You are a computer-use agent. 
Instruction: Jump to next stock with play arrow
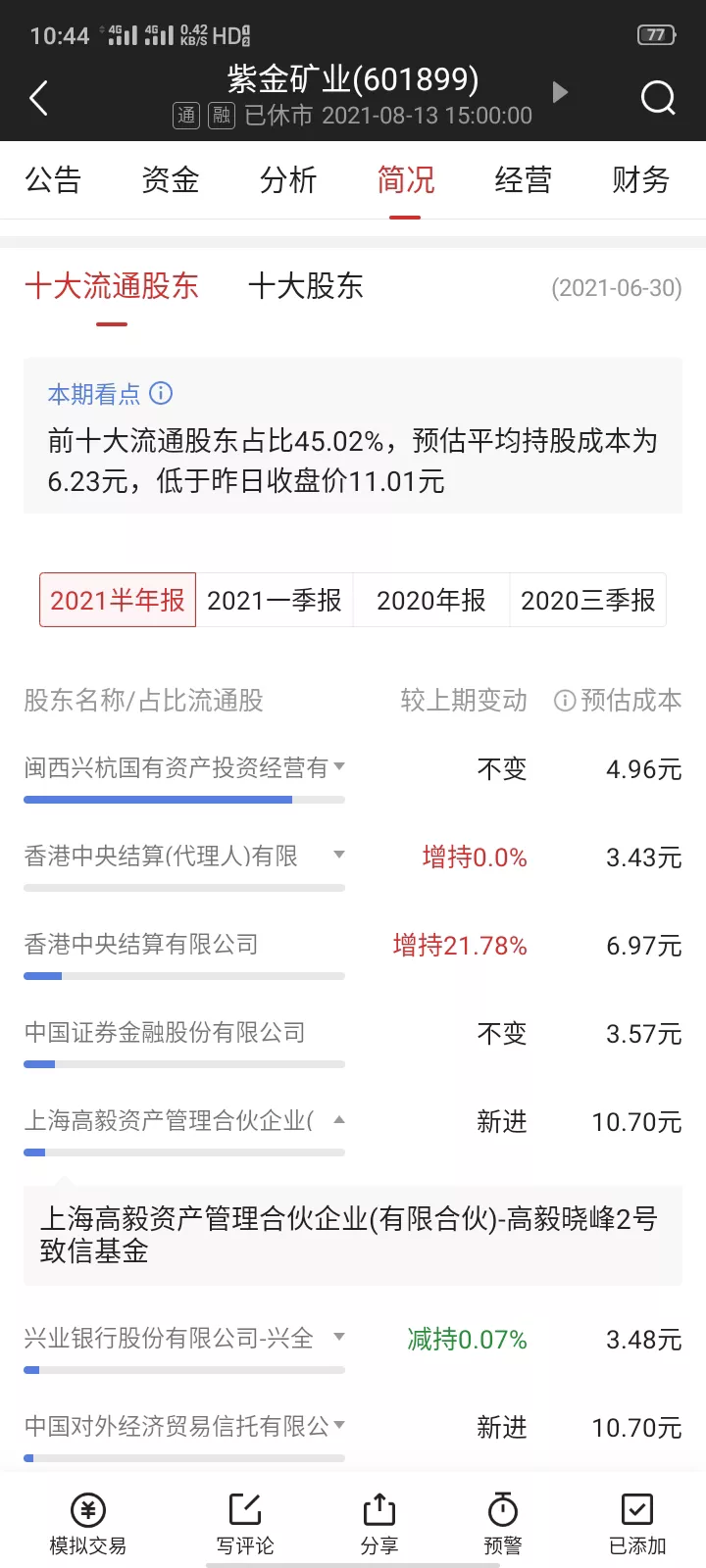click(x=560, y=93)
